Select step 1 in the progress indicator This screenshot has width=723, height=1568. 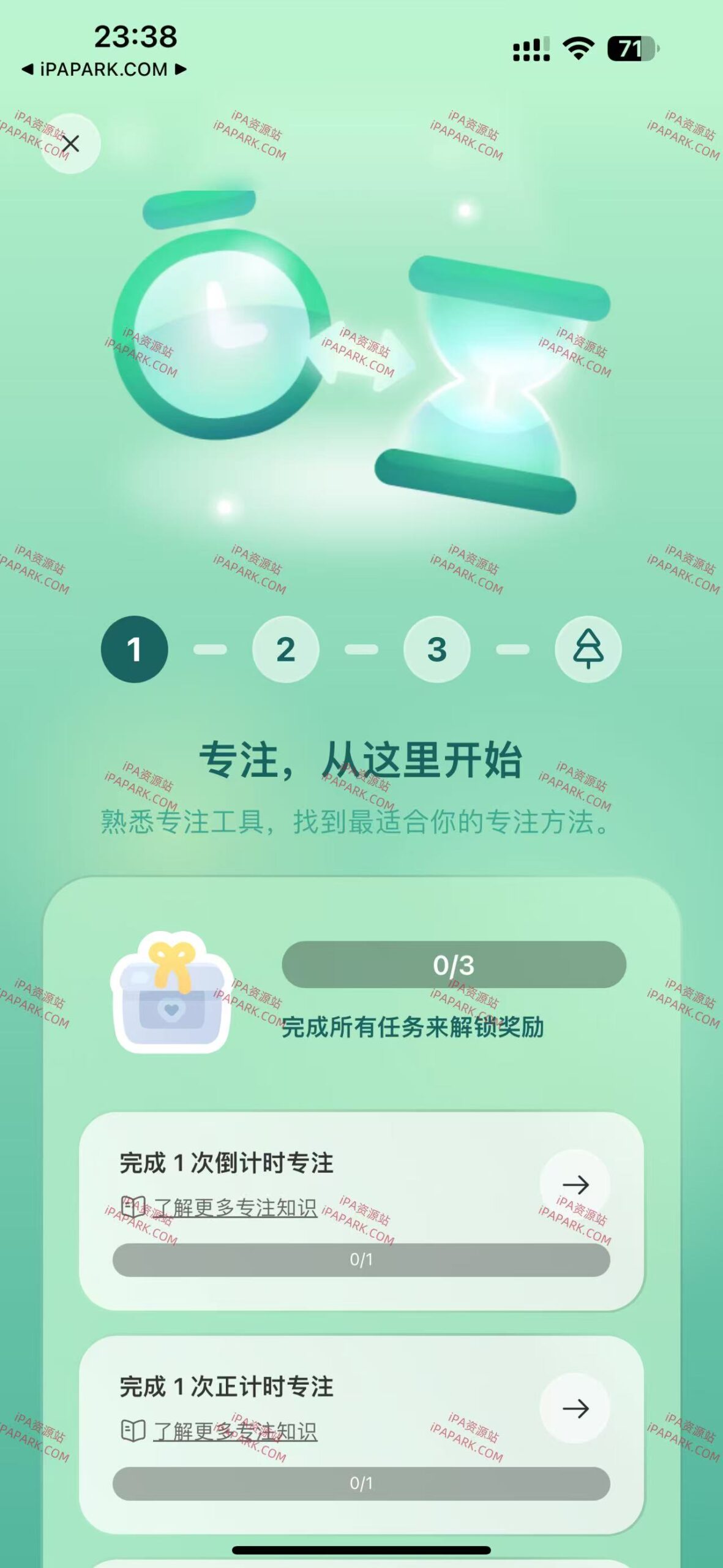tap(136, 650)
